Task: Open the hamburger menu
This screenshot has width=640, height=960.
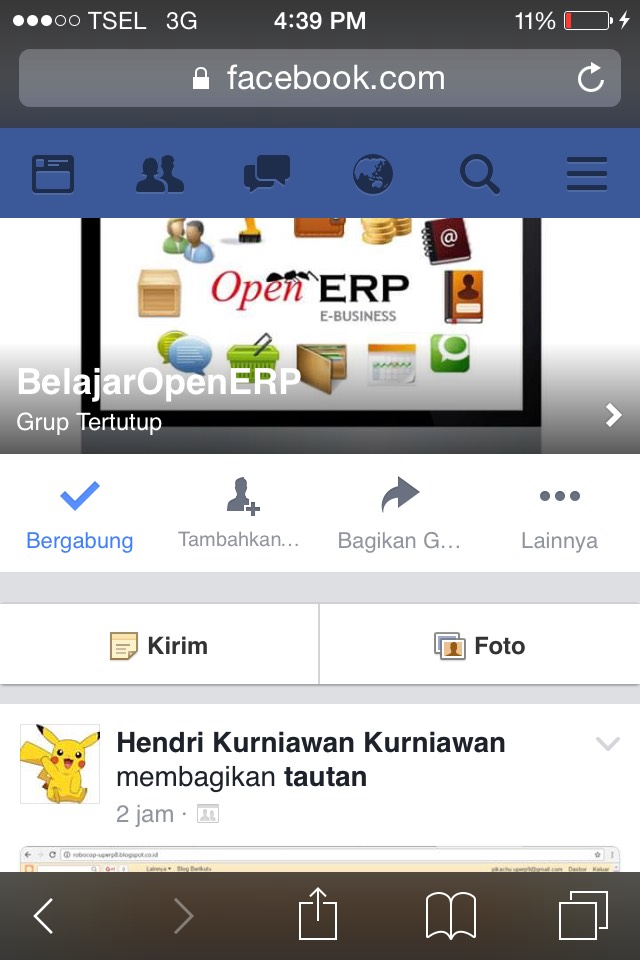Action: (x=587, y=174)
